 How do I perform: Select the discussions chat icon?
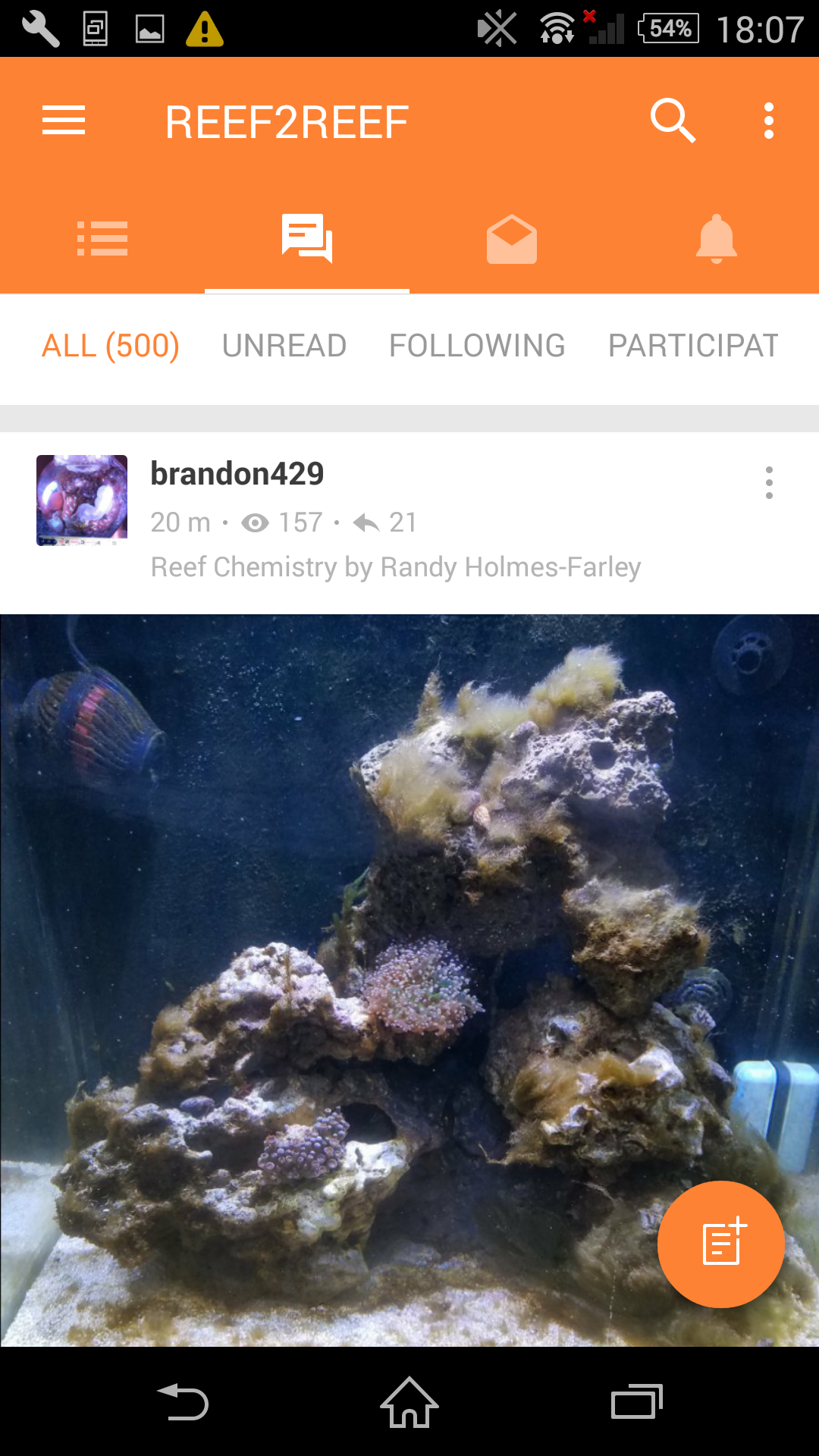[x=307, y=238]
